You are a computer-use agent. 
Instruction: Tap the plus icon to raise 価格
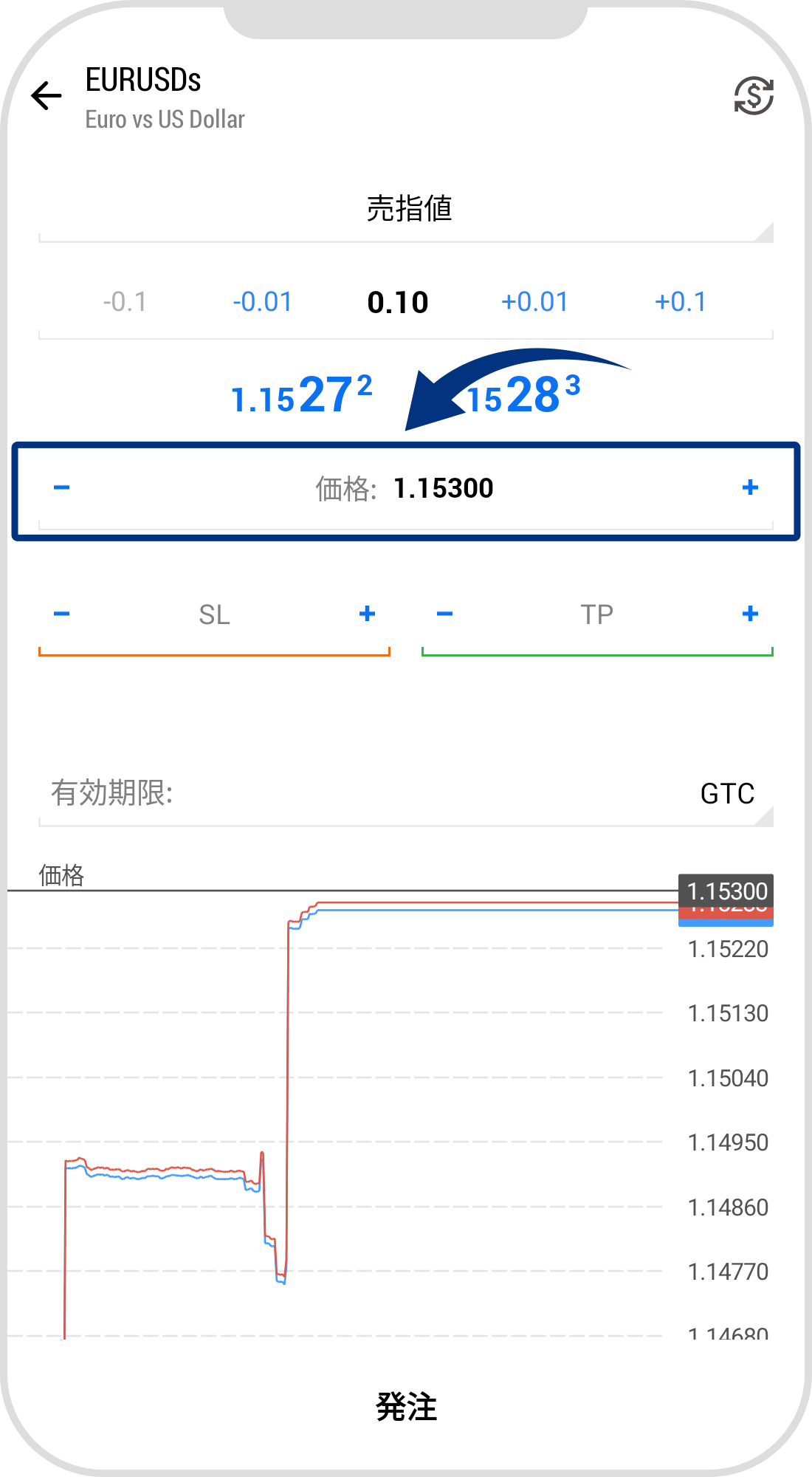[x=751, y=487]
